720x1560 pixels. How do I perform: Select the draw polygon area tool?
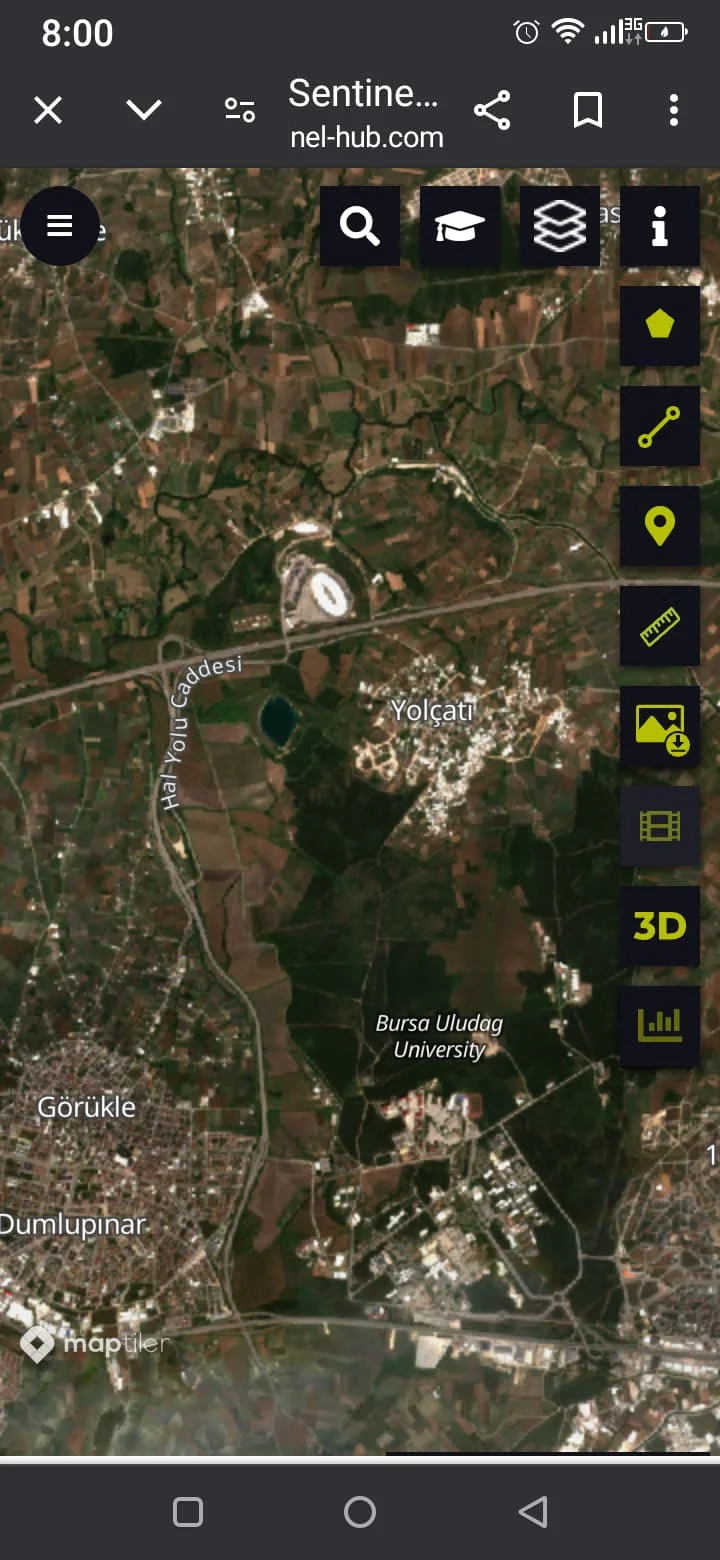click(659, 326)
